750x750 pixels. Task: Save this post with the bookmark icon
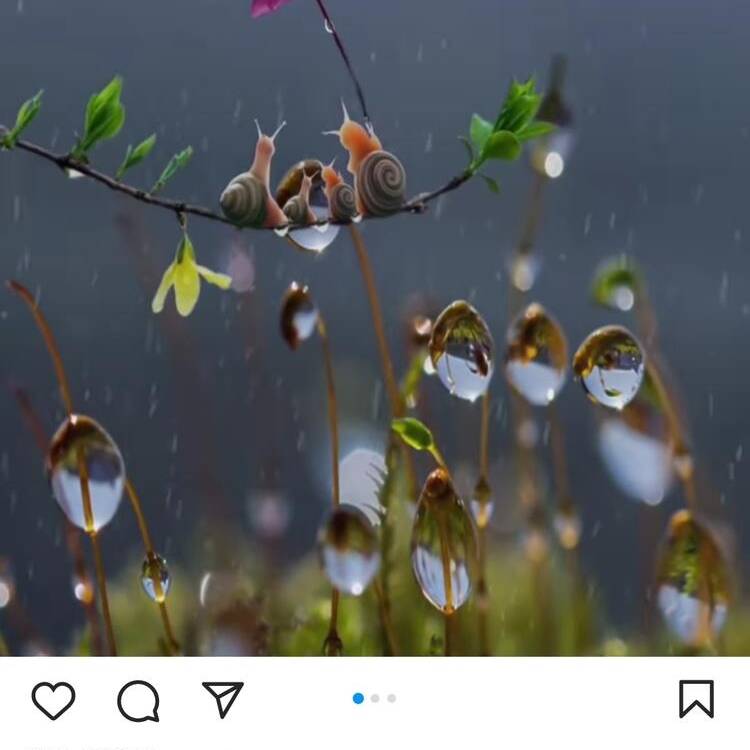696,699
